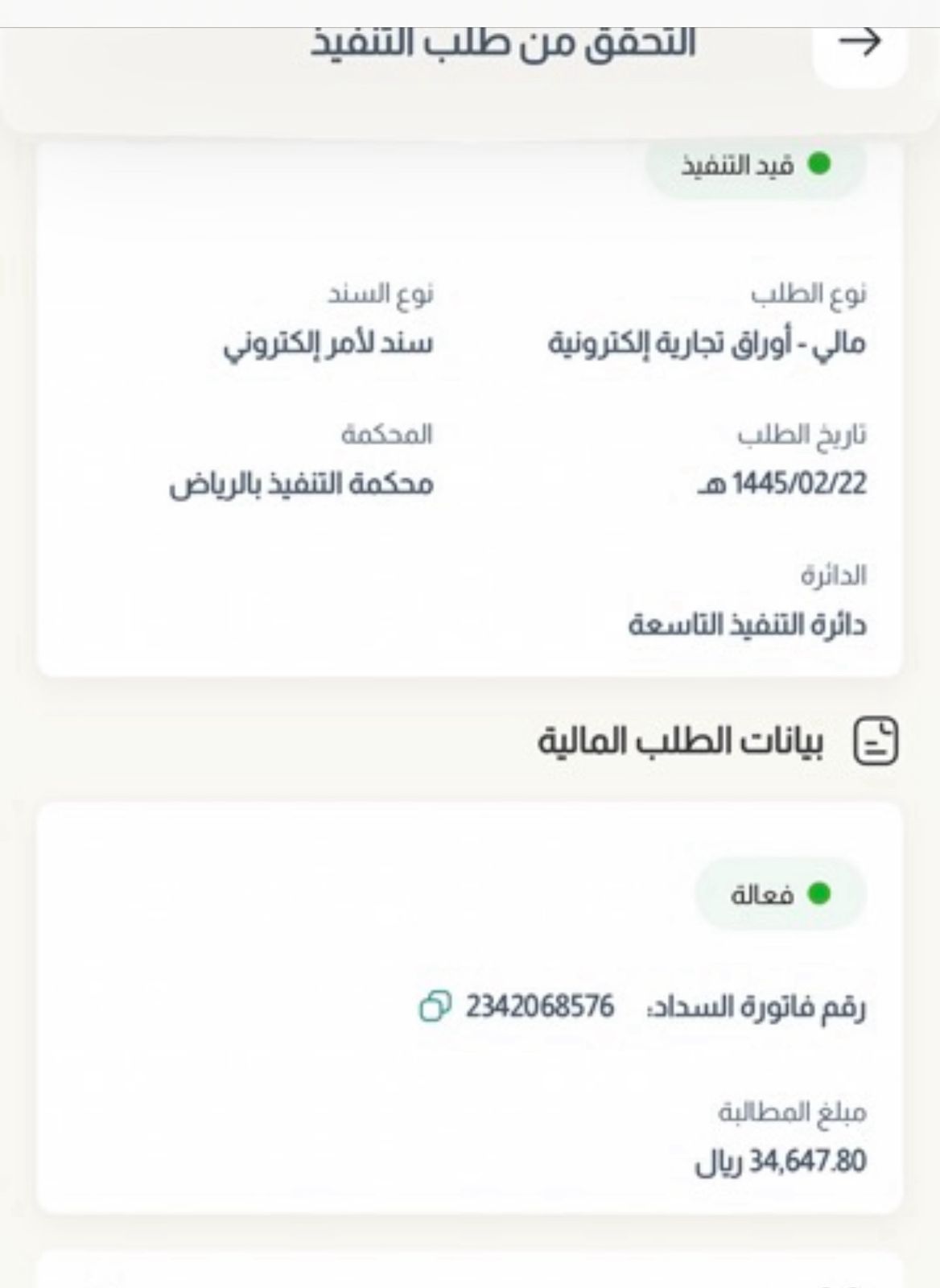Screen dimensions: 940x1288
Task: Copy the payment invoice number 2342068576
Action: (x=435, y=1006)
